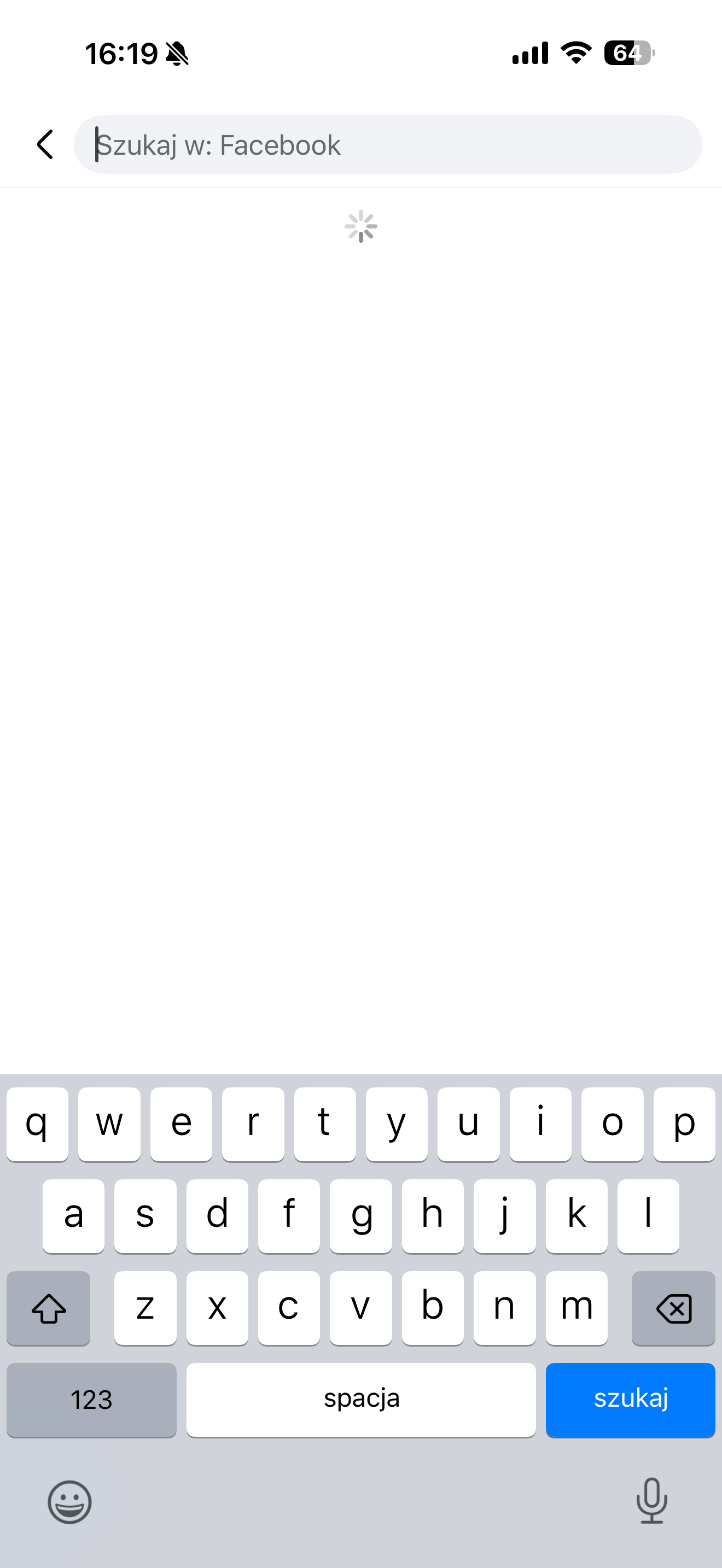Go back using the arrow icon
The width and height of the screenshot is (722, 1568).
(x=45, y=145)
